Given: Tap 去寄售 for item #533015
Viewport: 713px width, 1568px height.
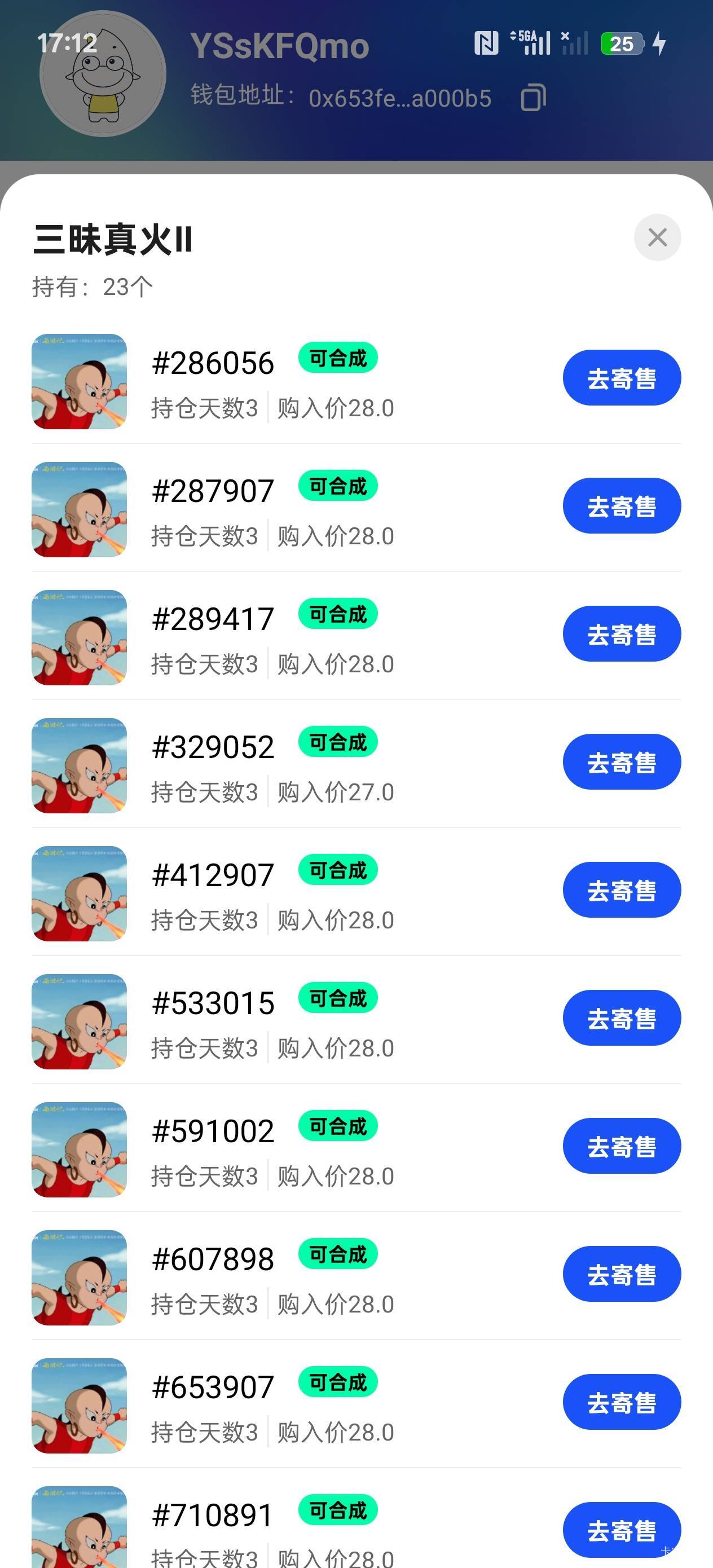Looking at the screenshot, I should point(621,1018).
